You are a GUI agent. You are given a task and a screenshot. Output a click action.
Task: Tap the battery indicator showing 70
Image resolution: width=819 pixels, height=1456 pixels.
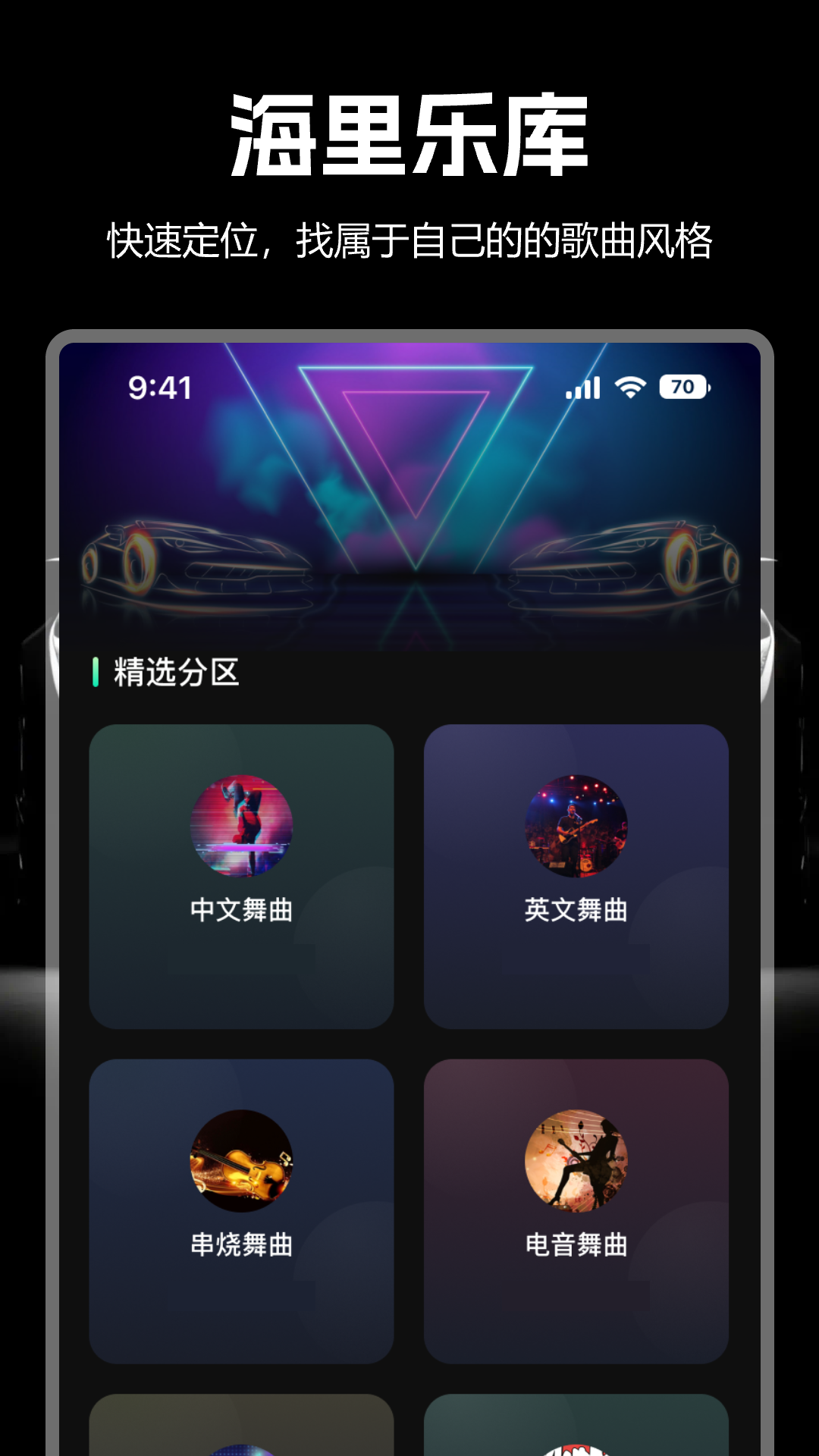pyautogui.click(x=681, y=388)
